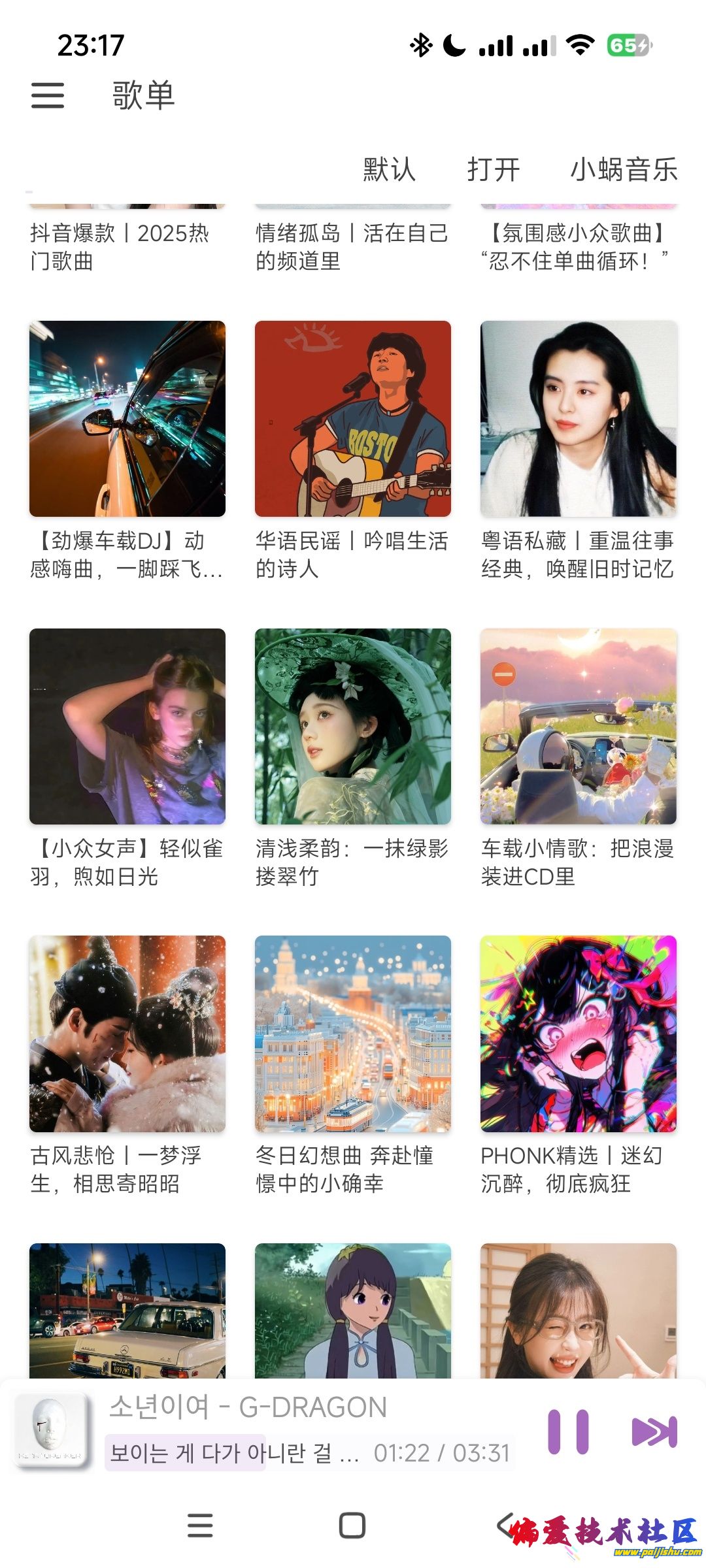Viewport: 706px width, 1568px height.
Task: Open the 粤语私藏 playlist
Action: click(x=579, y=419)
